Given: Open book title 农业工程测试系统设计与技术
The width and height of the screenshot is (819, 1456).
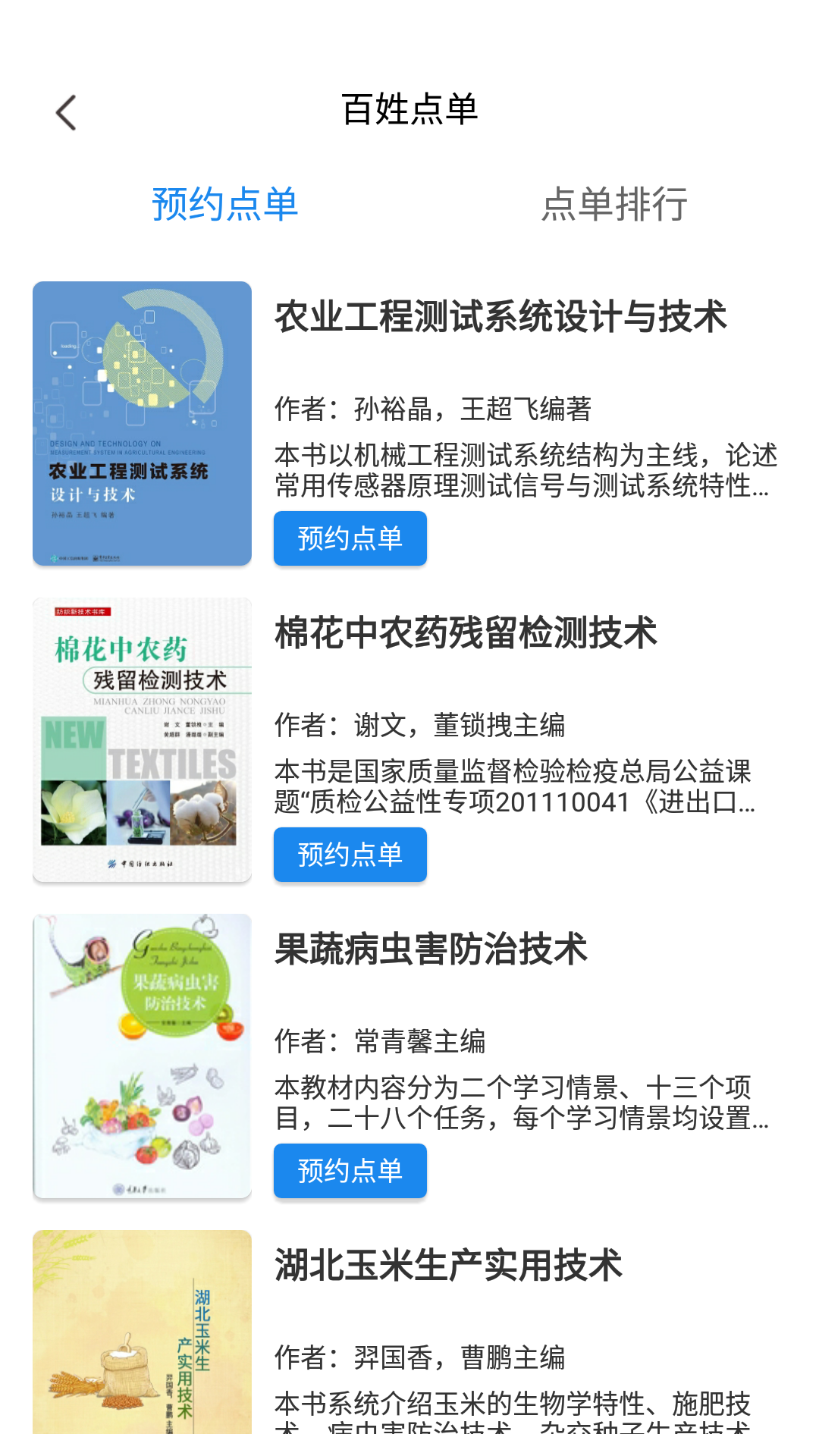Looking at the screenshot, I should (x=500, y=318).
